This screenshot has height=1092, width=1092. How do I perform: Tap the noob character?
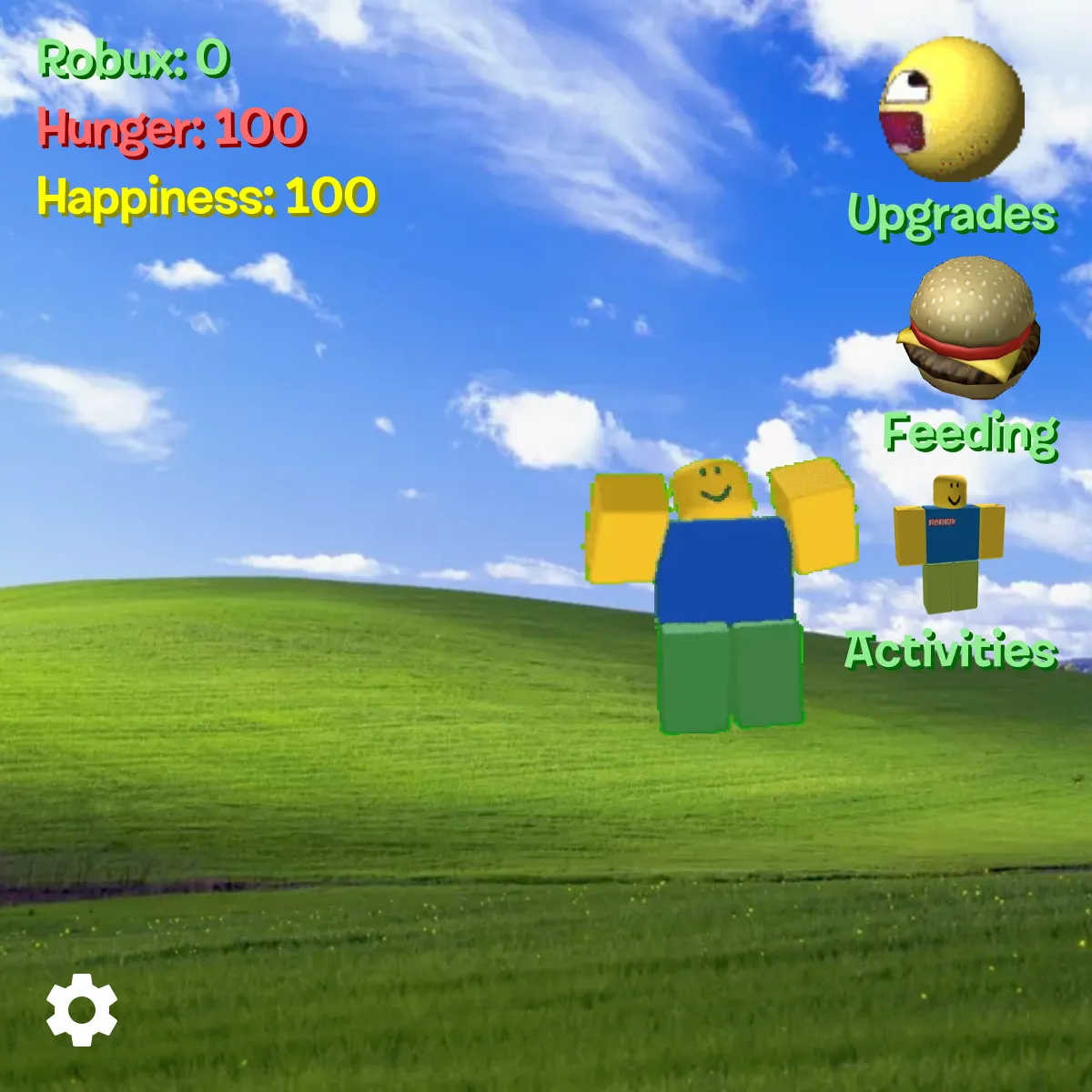[x=723, y=591]
